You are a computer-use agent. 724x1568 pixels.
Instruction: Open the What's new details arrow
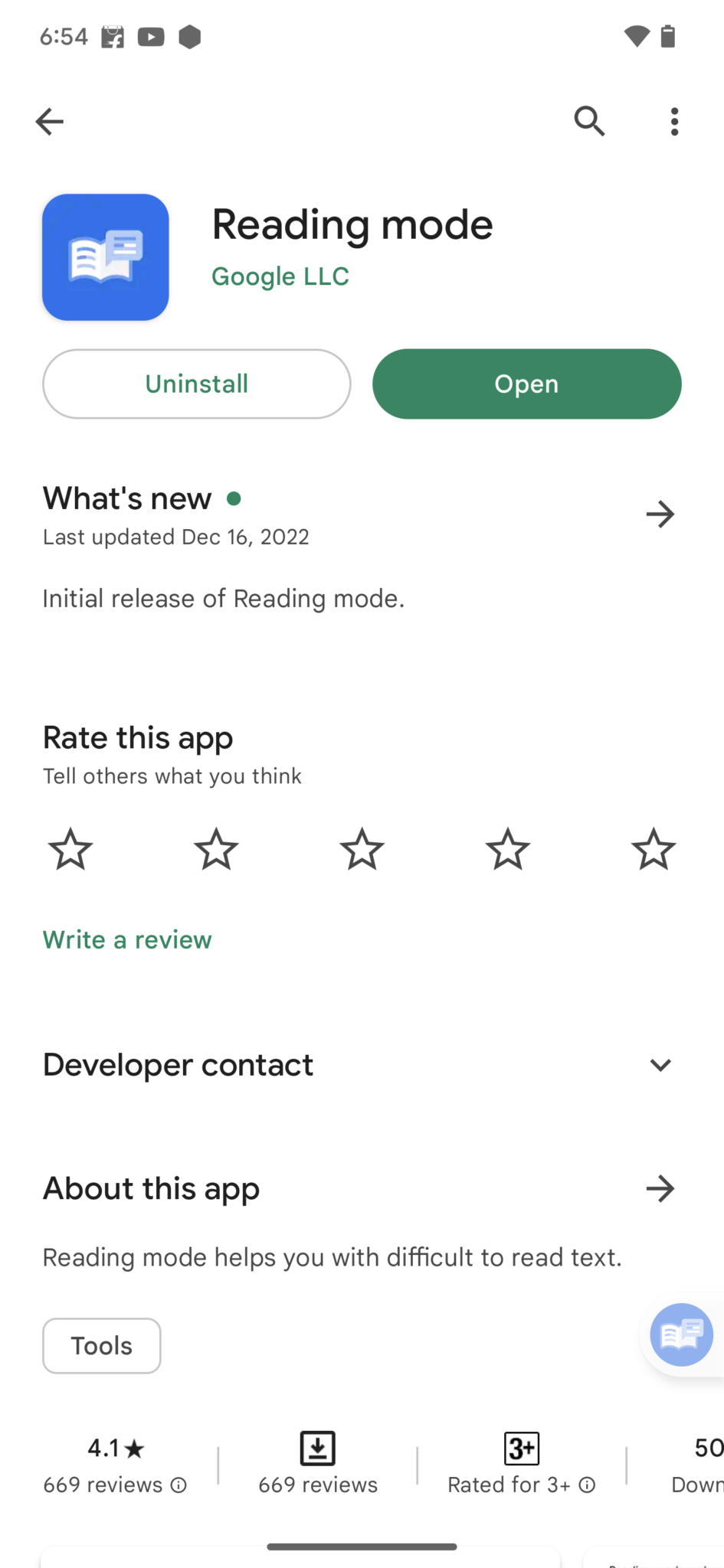point(660,514)
